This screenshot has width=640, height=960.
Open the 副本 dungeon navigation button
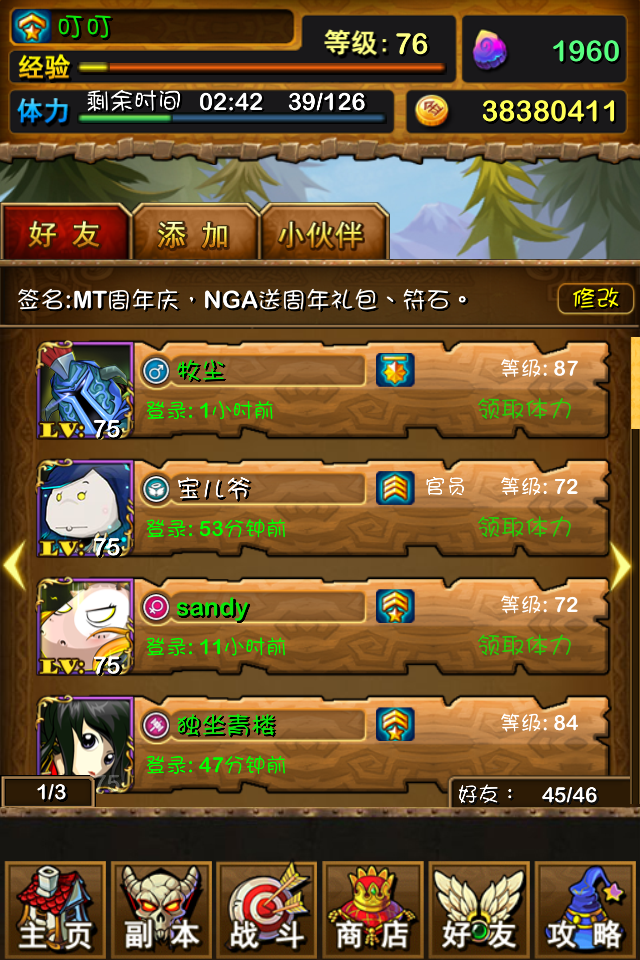tap(161, 910)
